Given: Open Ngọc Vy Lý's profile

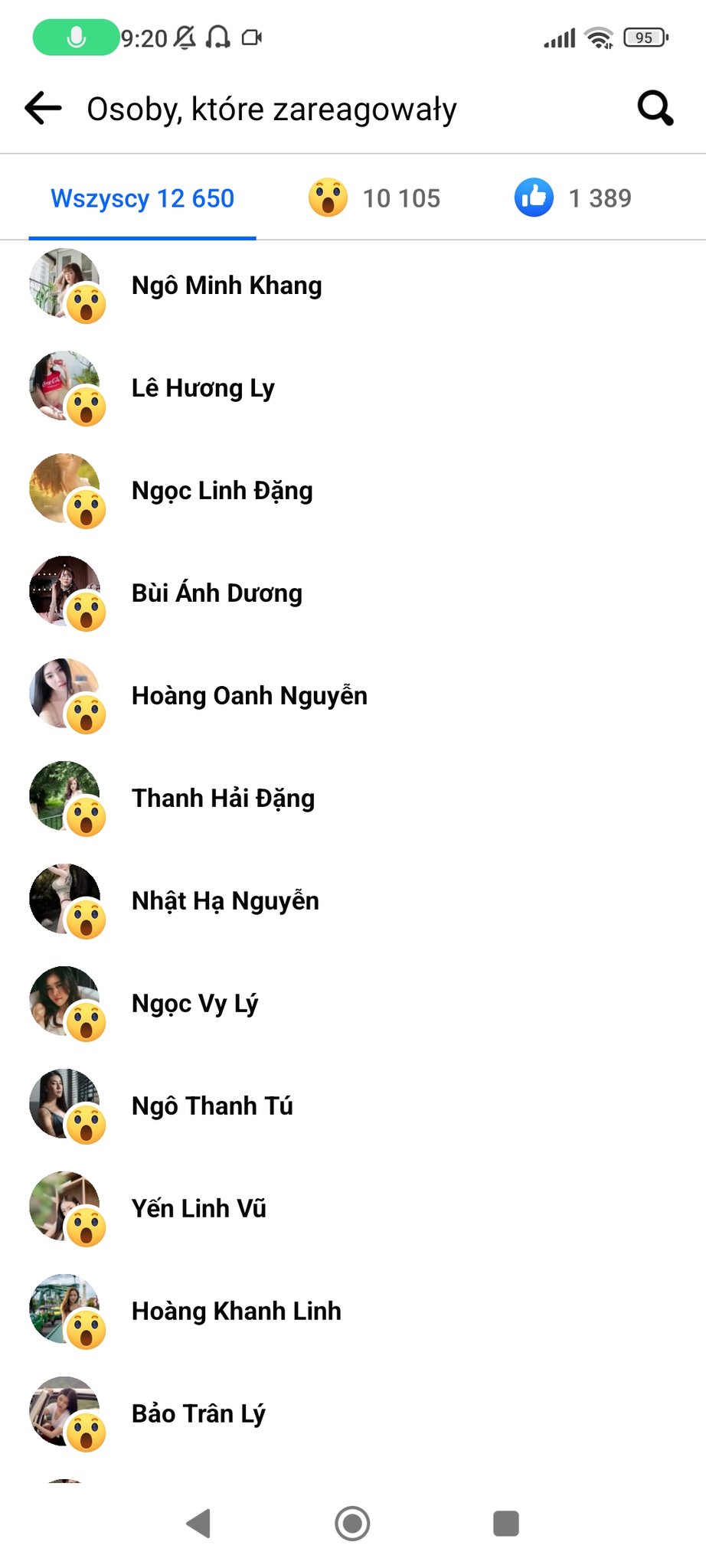Looking at the screenshot, I should point(194,1004).
